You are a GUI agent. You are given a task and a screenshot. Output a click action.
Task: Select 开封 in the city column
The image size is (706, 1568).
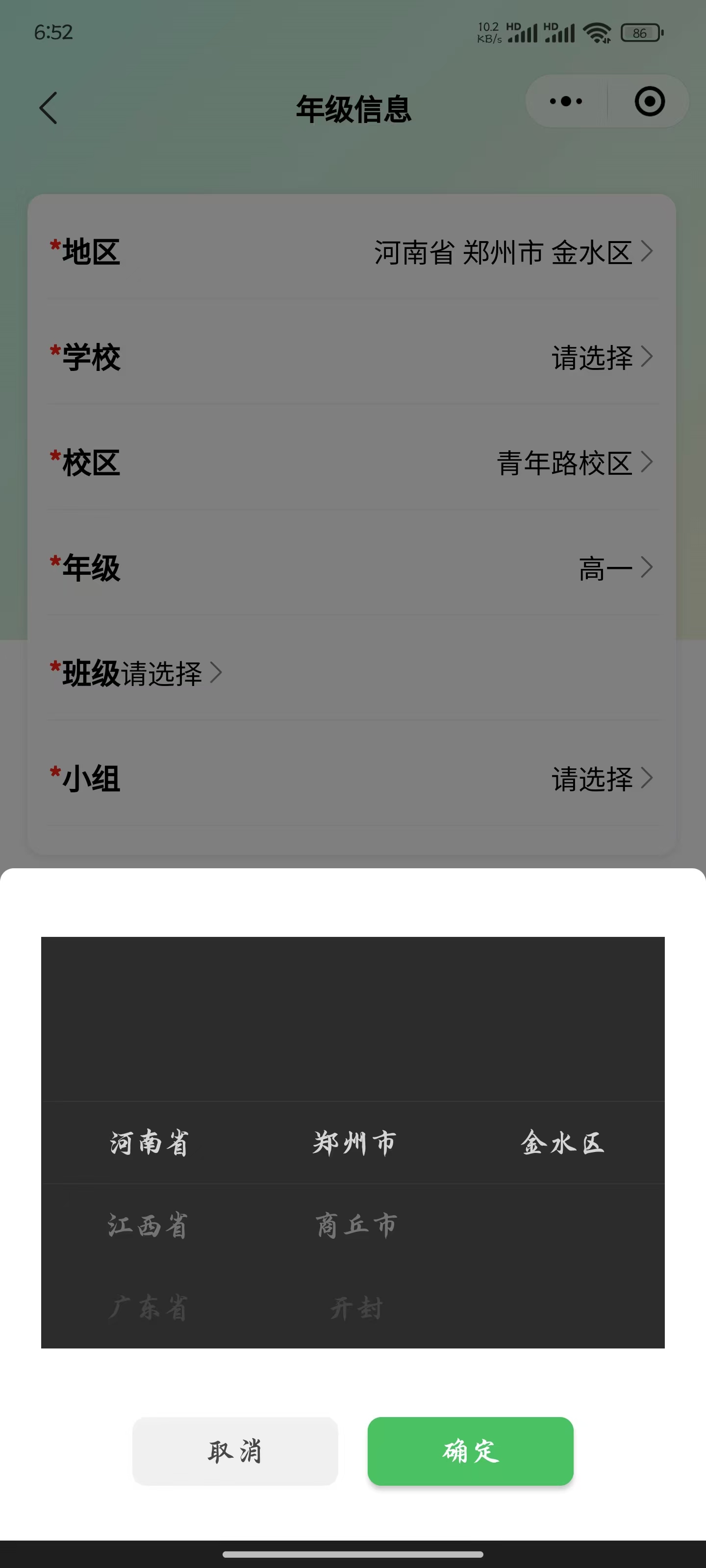(x=356, y=1307)
